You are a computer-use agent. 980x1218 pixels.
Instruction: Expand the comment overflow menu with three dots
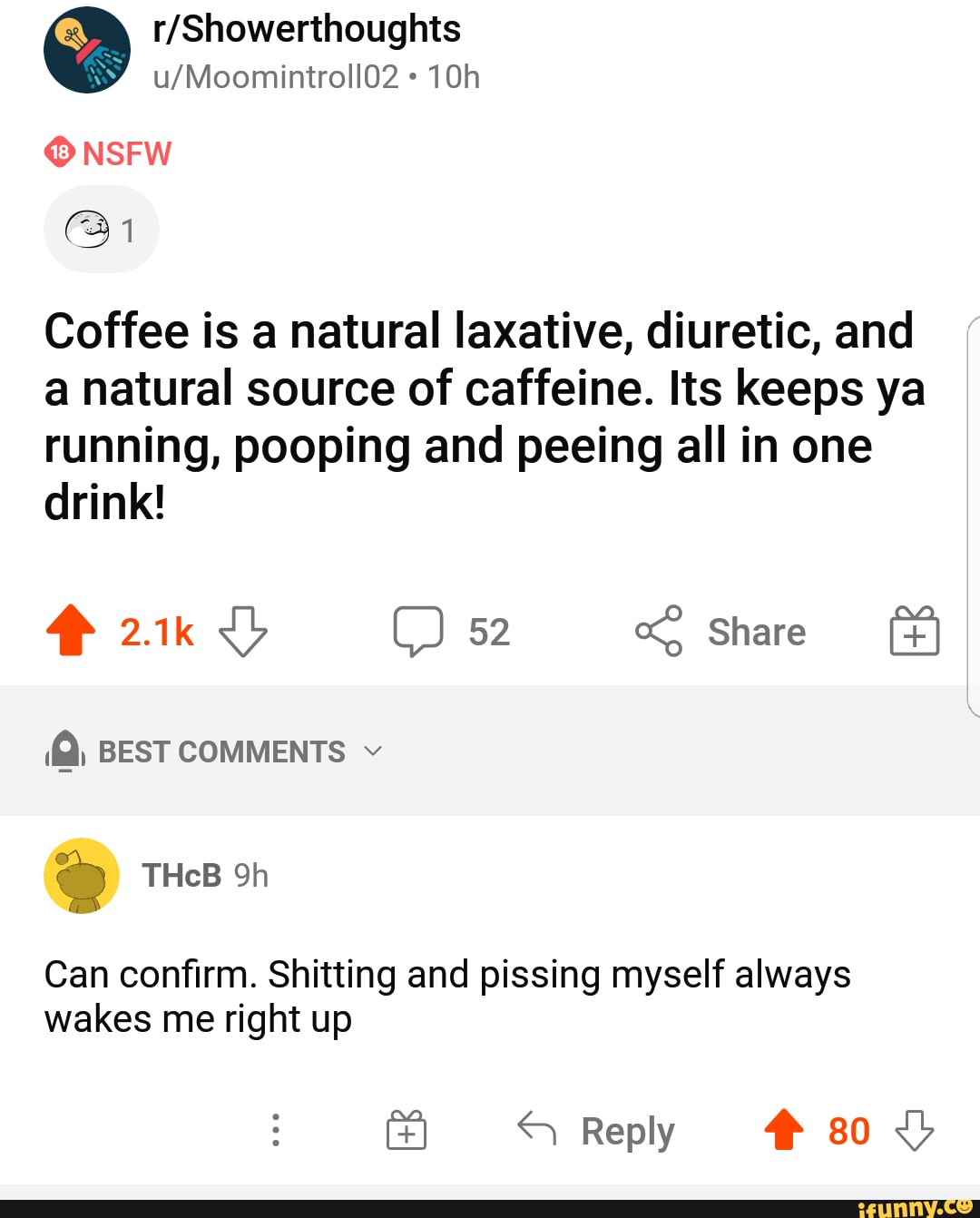276,1130
